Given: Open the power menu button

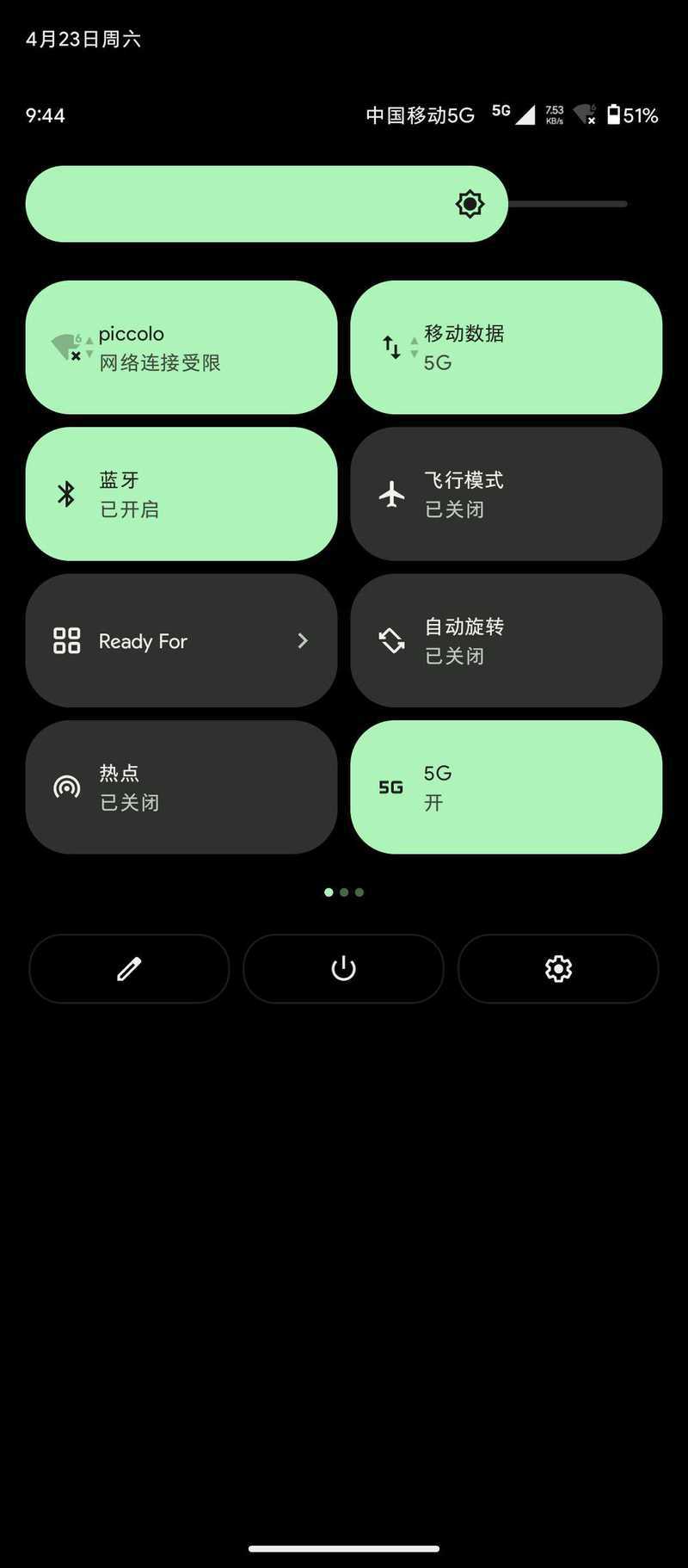Looking at the screenshot, I should pyautogui.click(x=343, y=968).
